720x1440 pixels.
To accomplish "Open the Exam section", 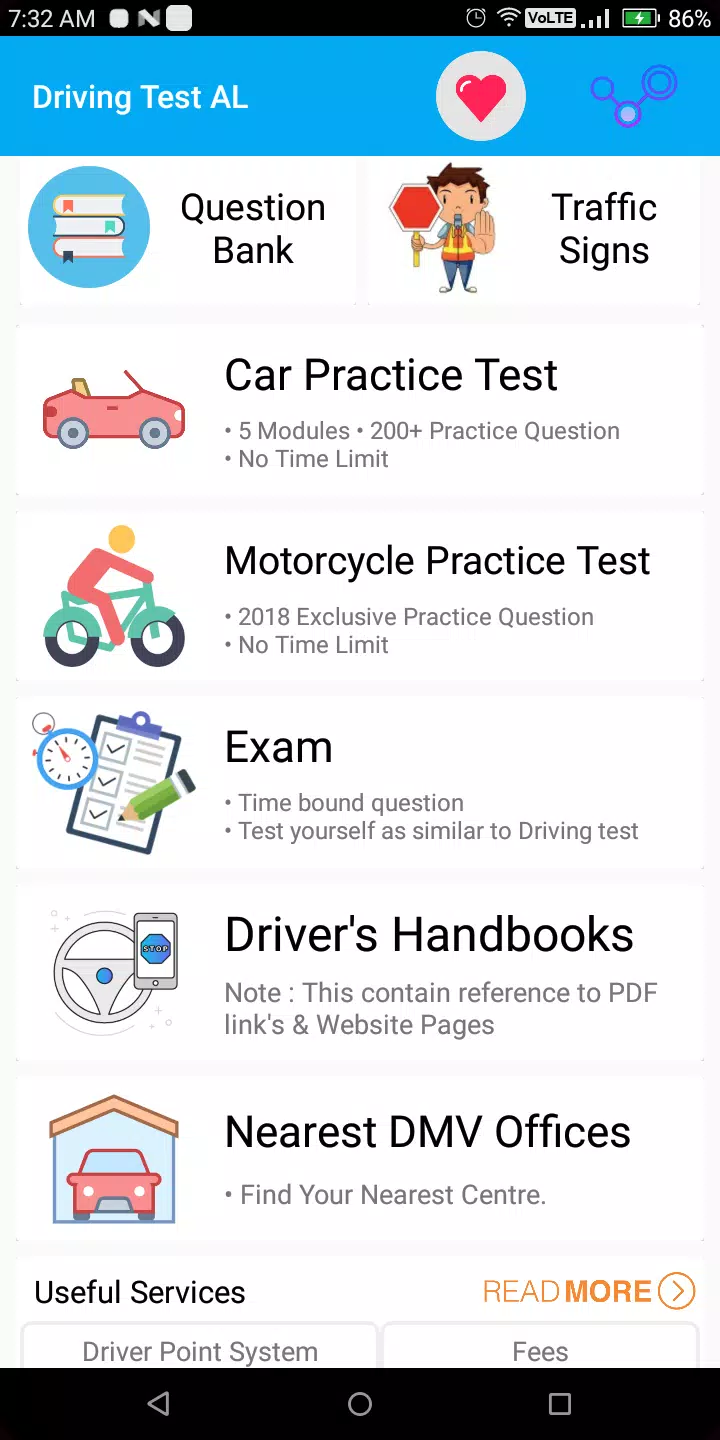I will (x=360, y=782).
